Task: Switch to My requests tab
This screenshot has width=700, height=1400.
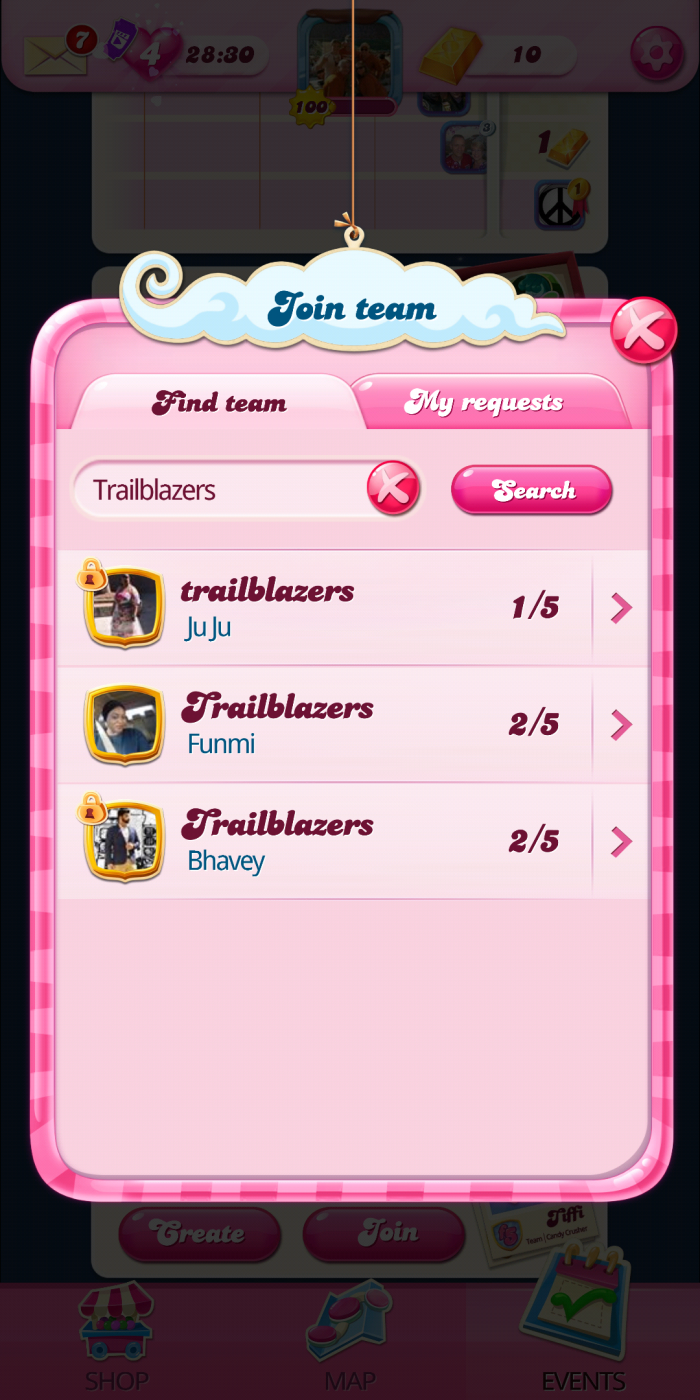Action: [x=484, y=403]
